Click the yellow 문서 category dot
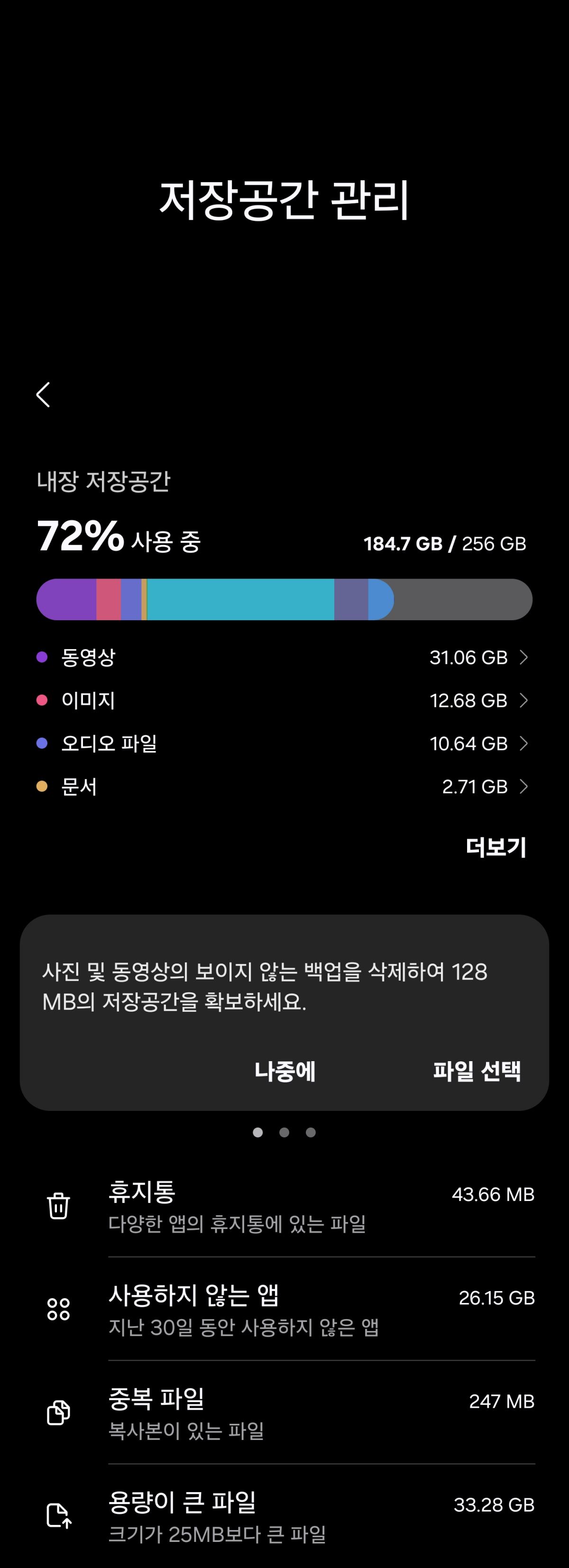Screen dimensions: 569x1568 click(41, 787)
